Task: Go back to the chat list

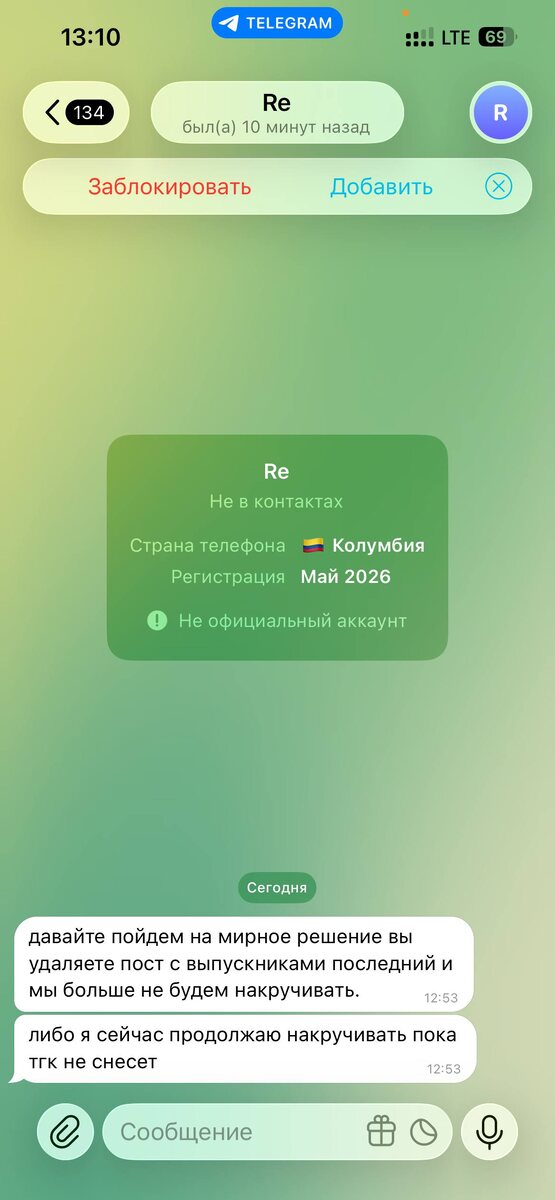Action: point(75,113)
